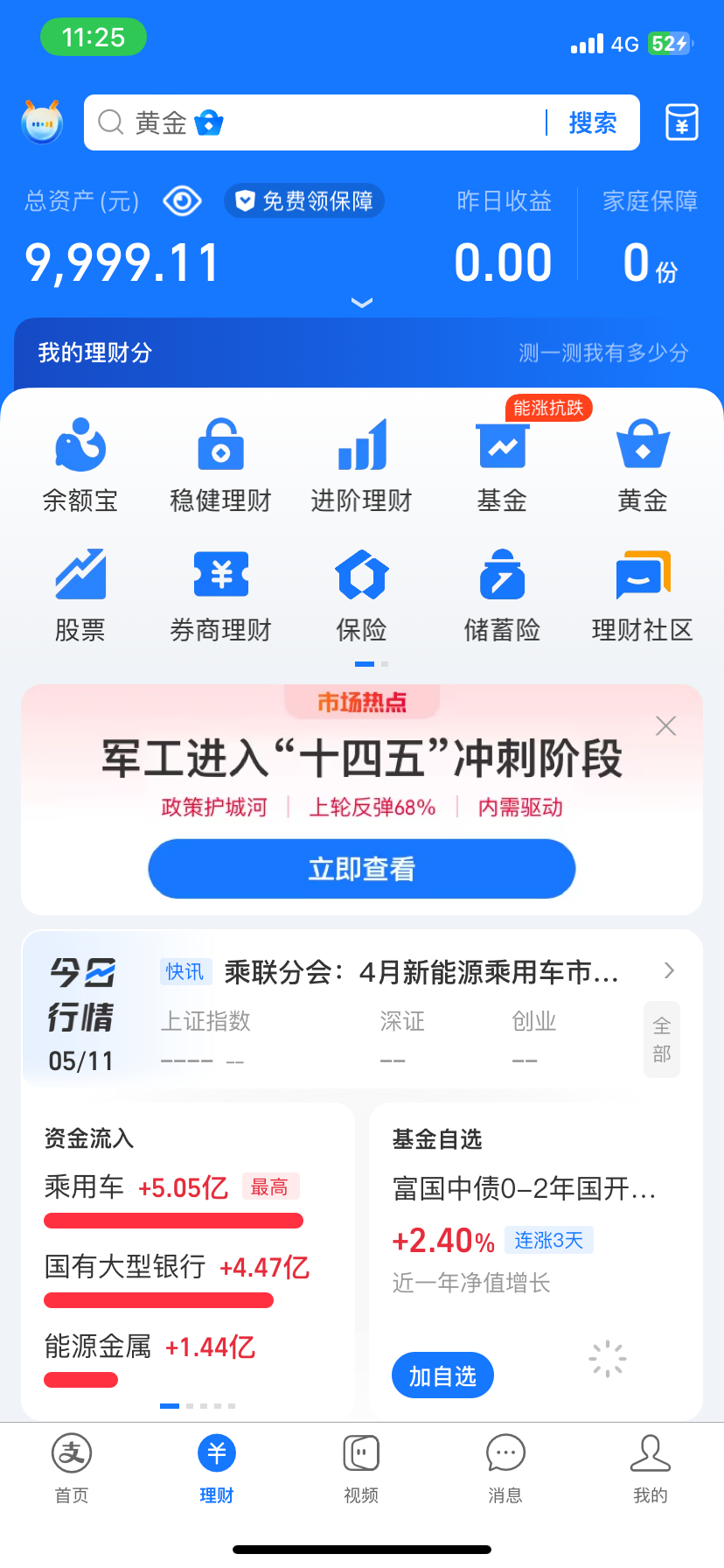Open 快讯 news headline about 乘联分会
This screenshot has width=724, height=1568.
click(411, 972)
